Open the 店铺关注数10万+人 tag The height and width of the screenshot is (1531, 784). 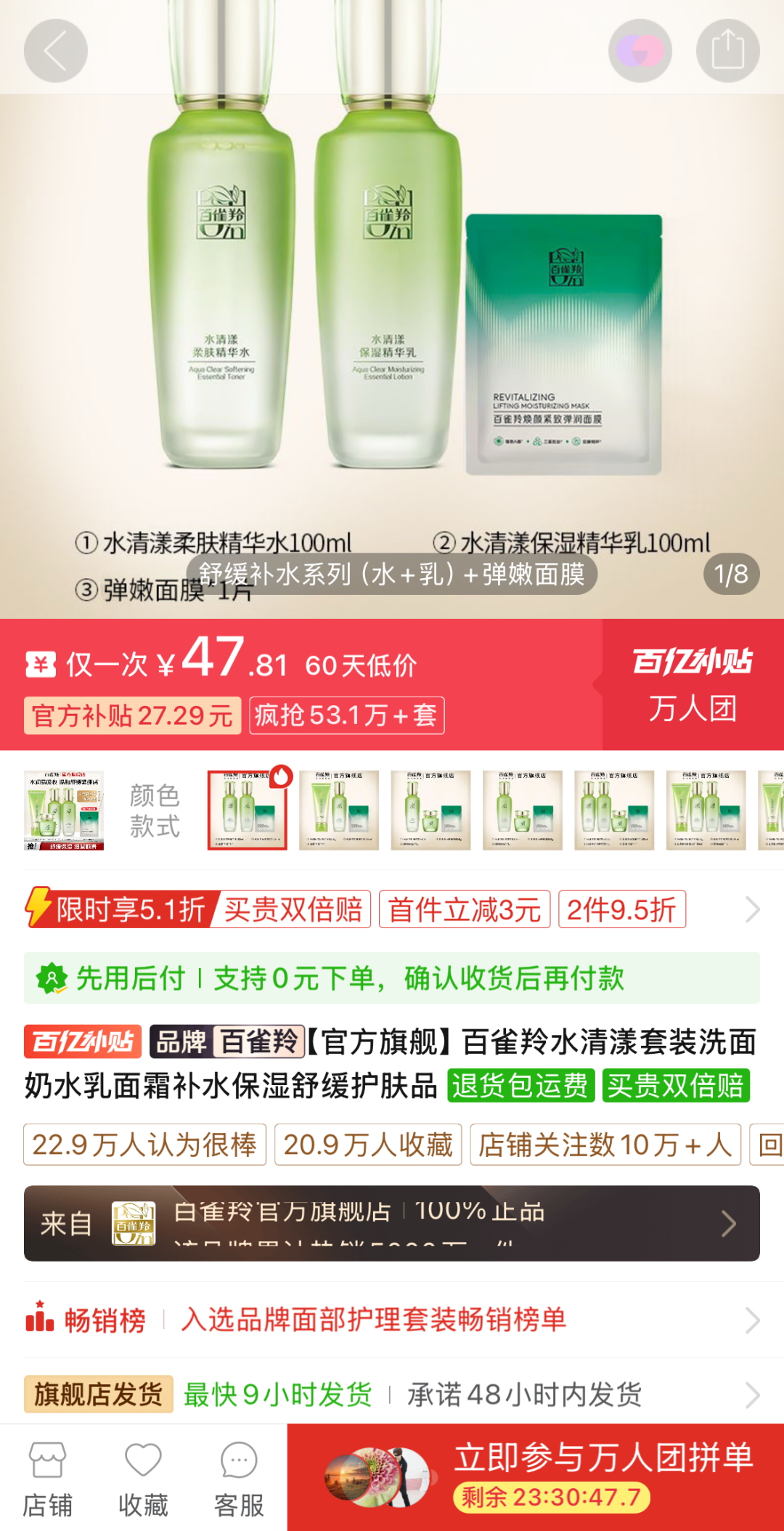[605, 1145]
